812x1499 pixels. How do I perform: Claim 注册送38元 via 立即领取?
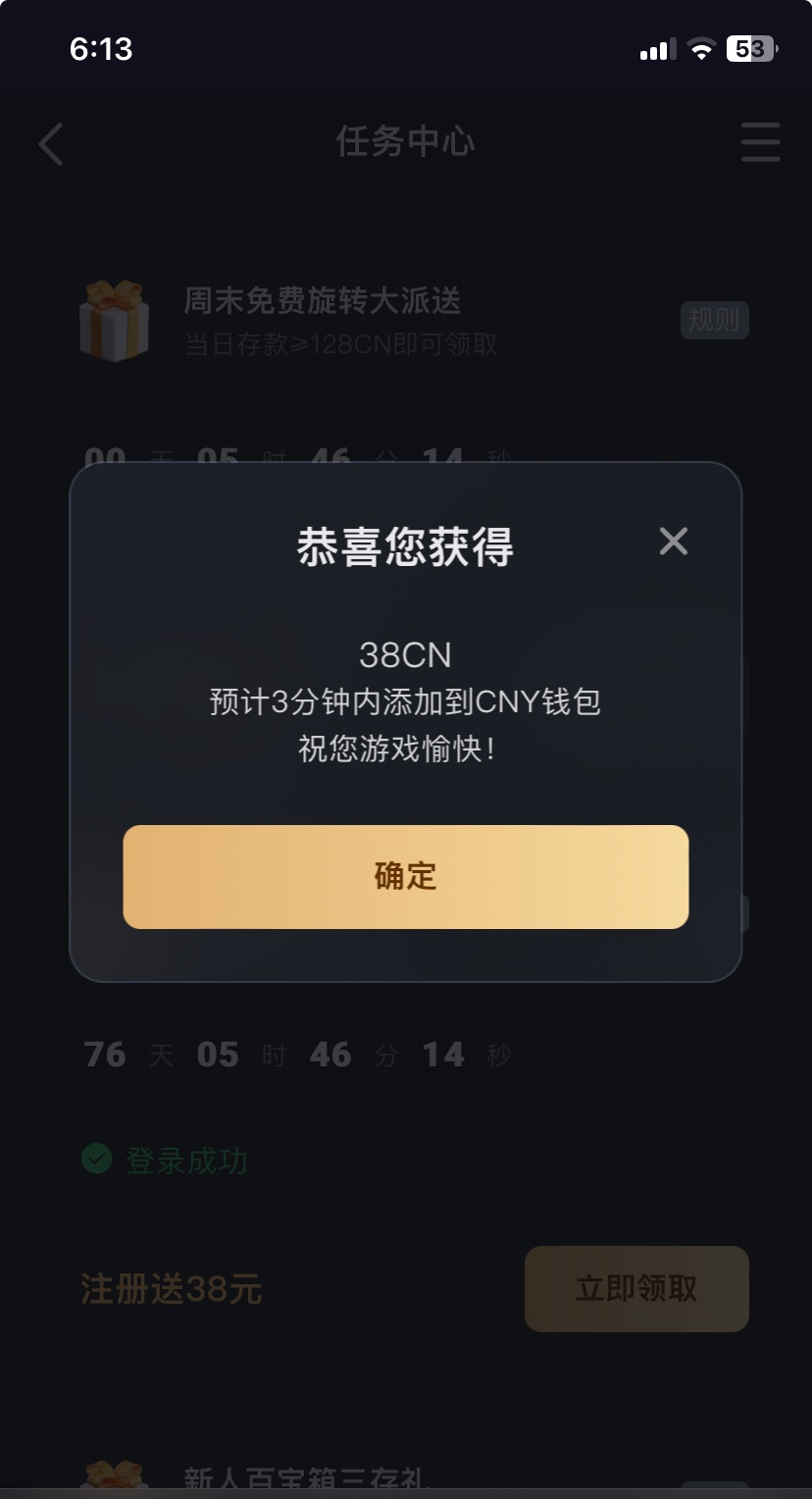[635, 1288]
